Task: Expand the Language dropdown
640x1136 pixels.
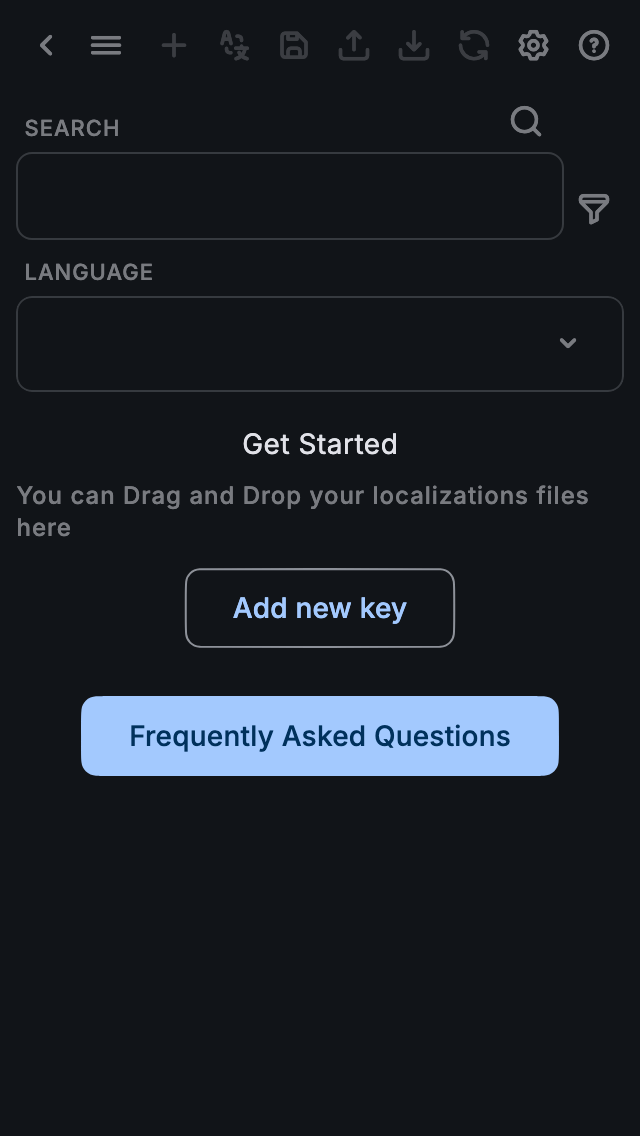Action: 320,343
